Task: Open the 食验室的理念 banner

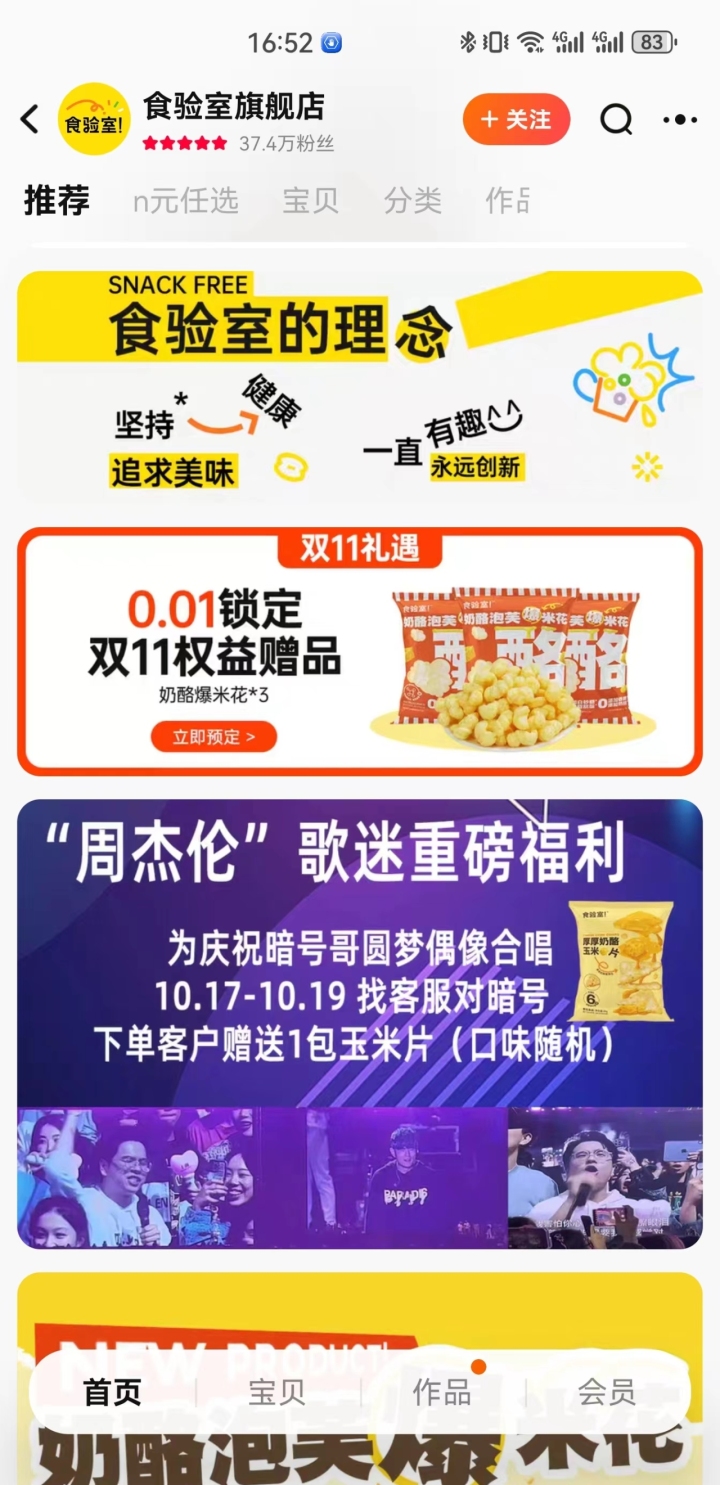Action: tap(360, 385)
